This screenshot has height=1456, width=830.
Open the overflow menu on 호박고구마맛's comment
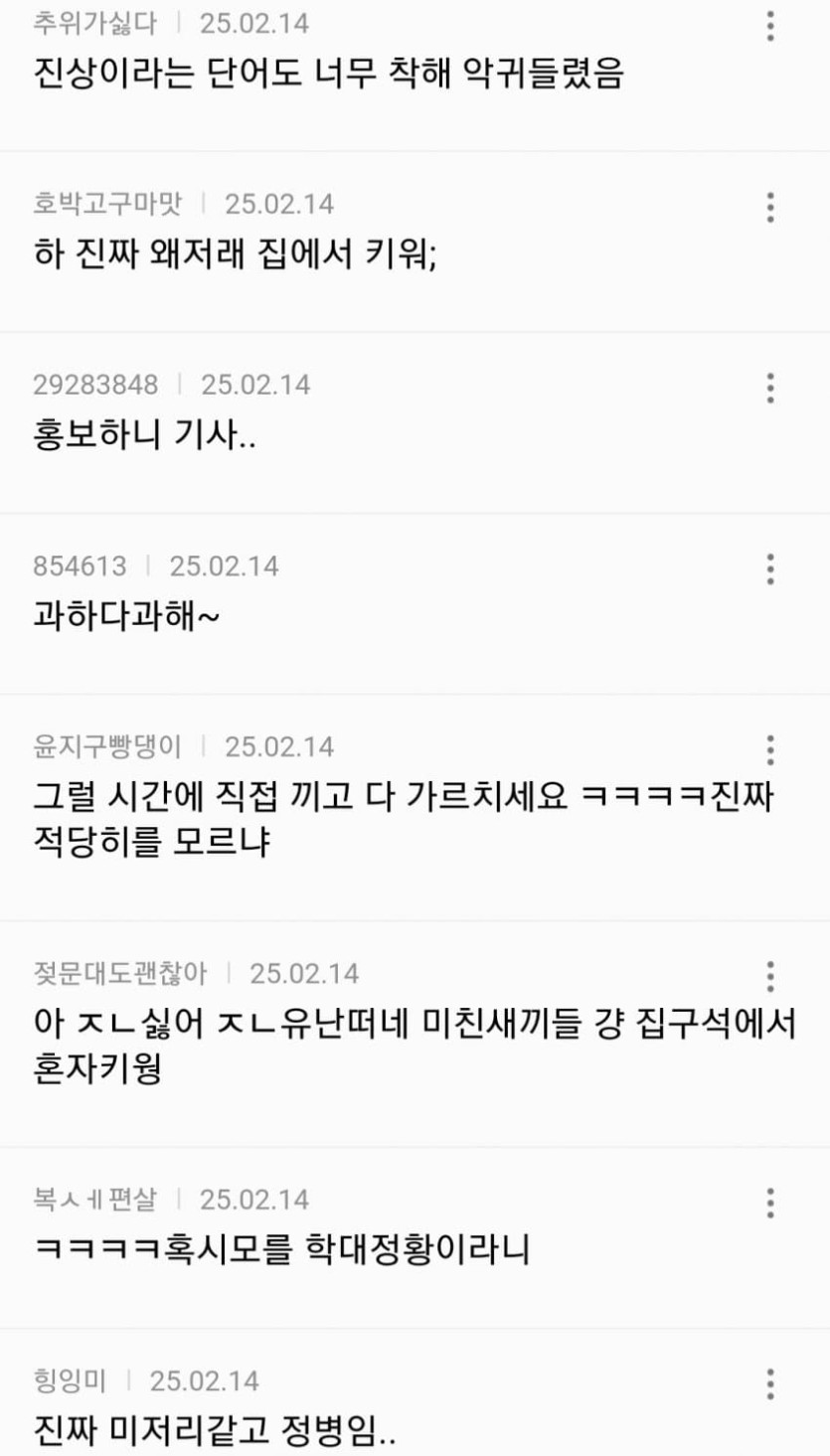[x=770, y=207]
